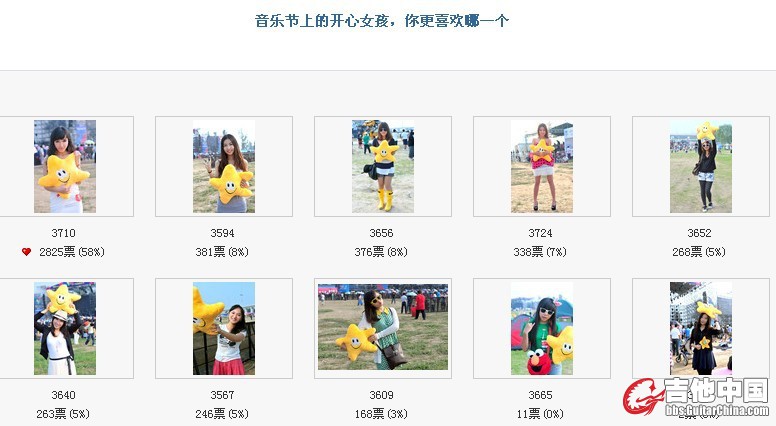Open photo 3665 with 11 votes
Screen dimensions: 776x426
542,328
